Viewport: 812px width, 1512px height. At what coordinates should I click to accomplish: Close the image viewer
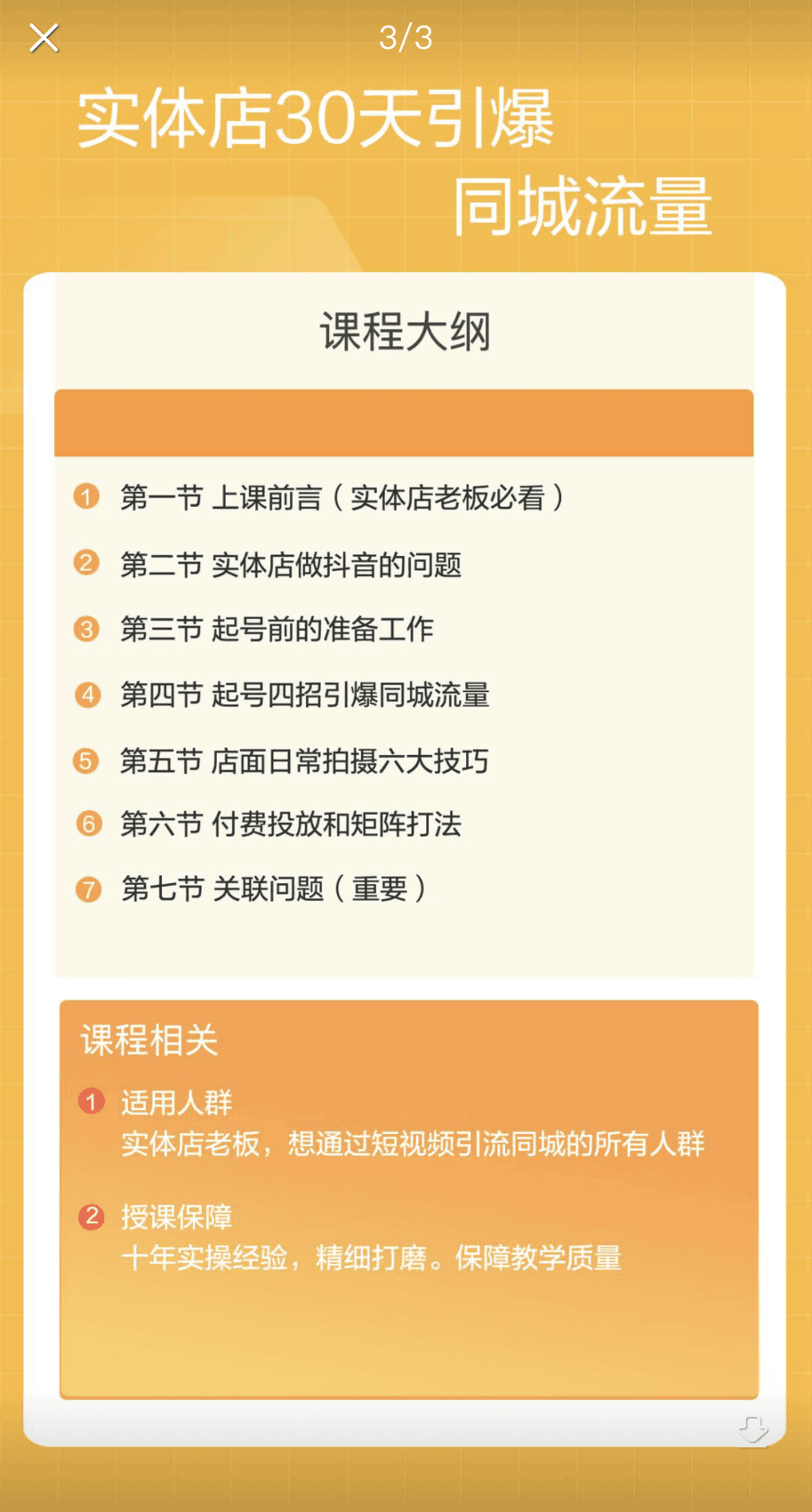pos(44,38)
